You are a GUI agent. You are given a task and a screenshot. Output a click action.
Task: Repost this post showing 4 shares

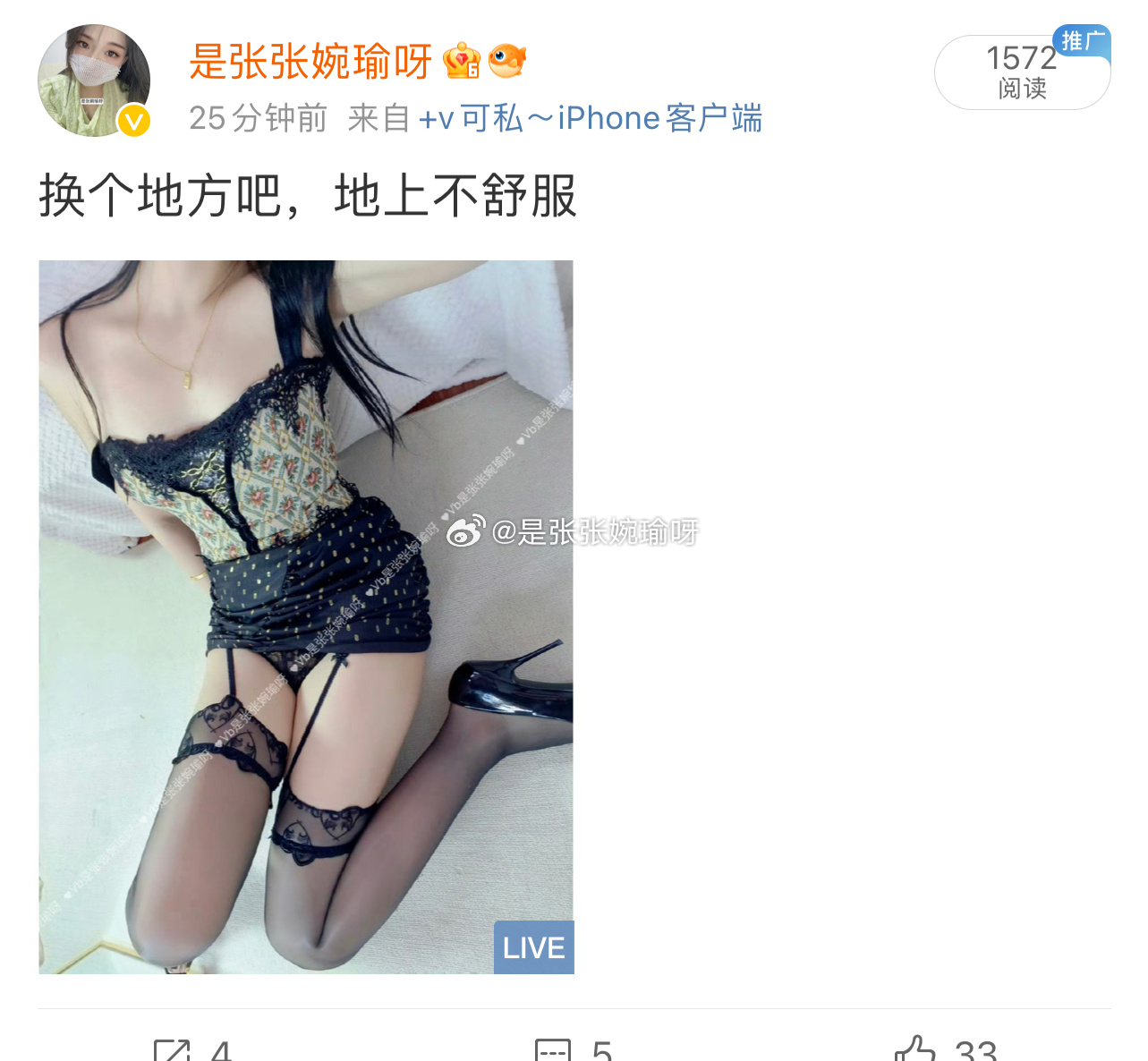point(191,1049)
